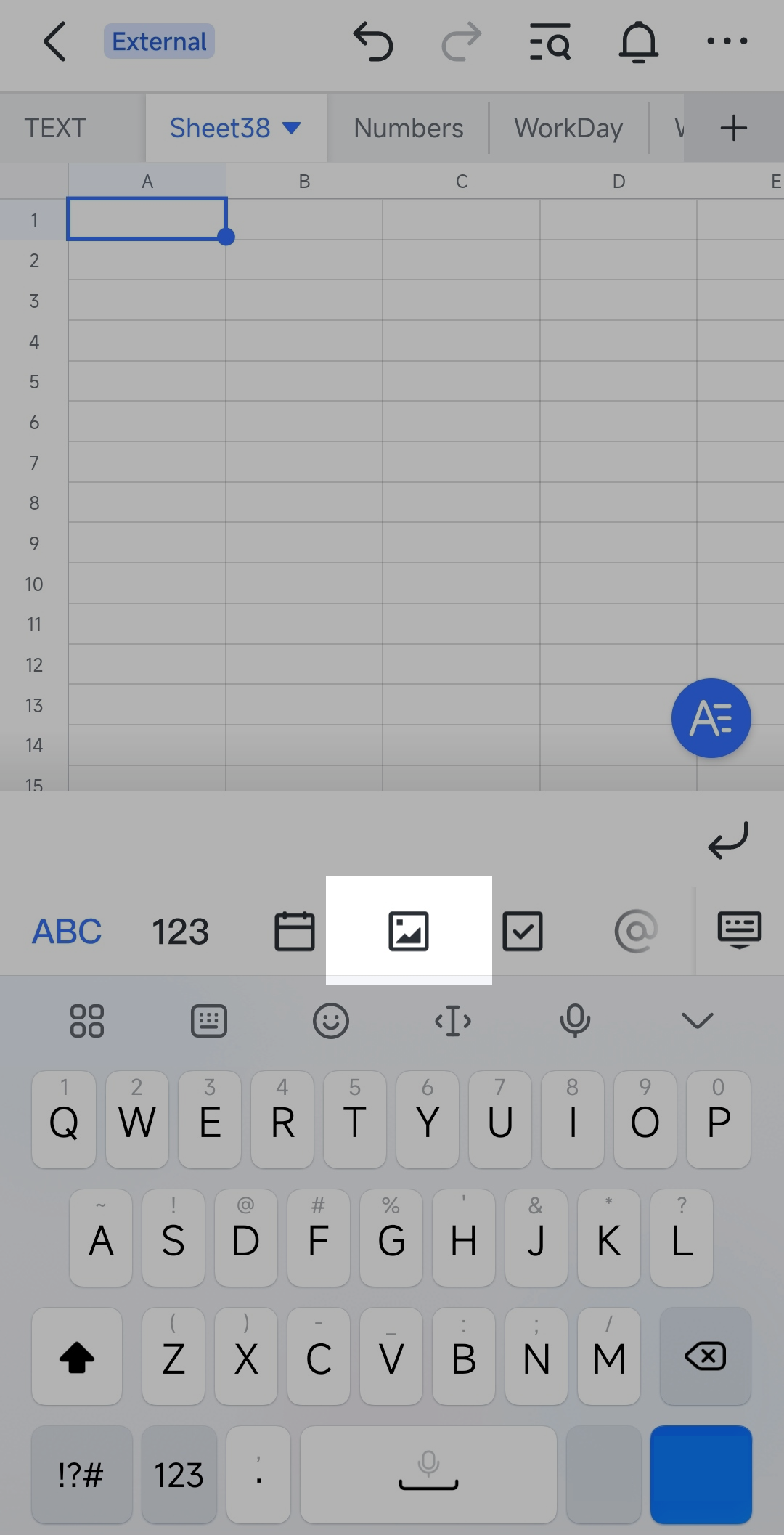This screenshot has width=784, height=1535.
Task: Insert a date with the calendar icon
Action: point(295,932)
